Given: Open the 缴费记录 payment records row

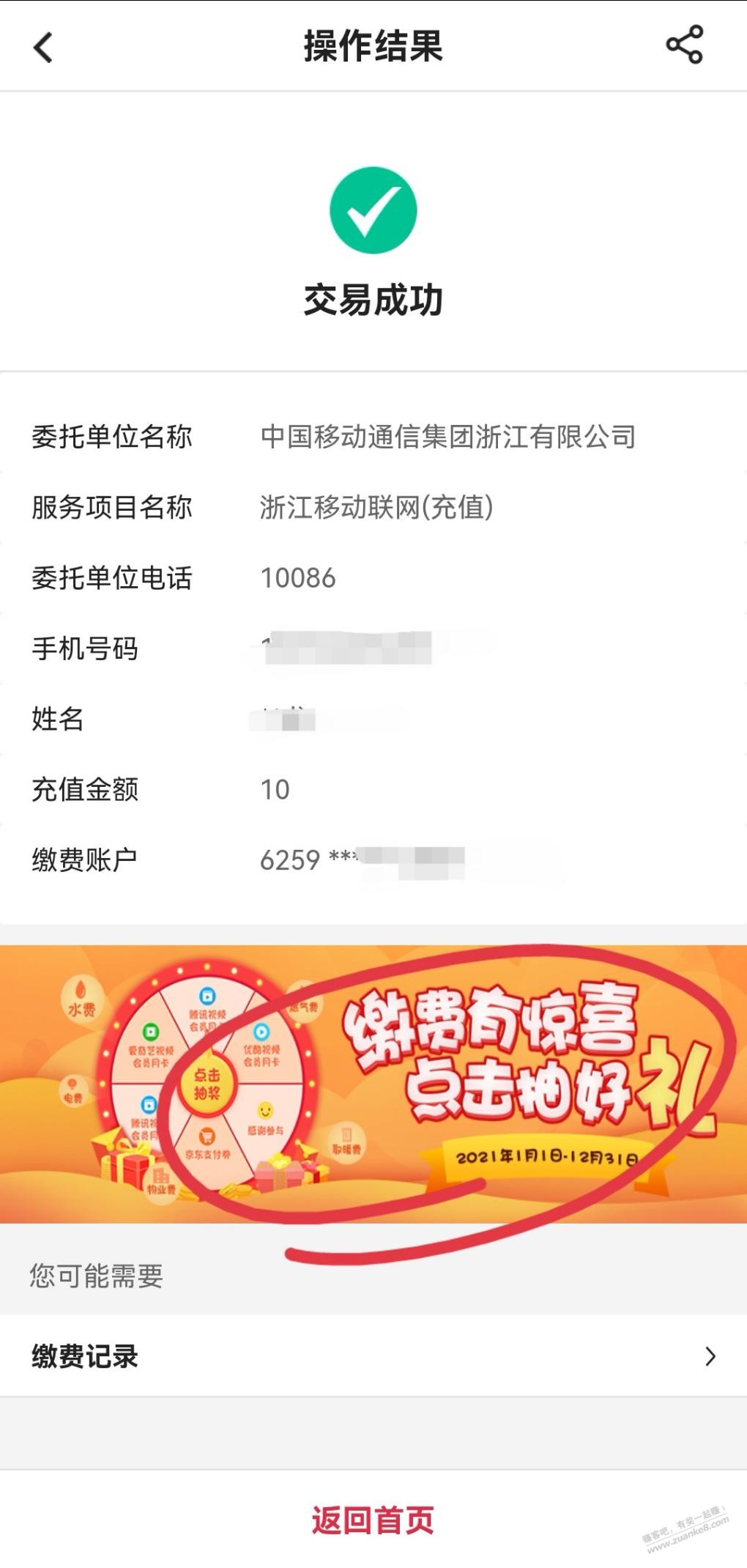Looking at the screenshot, I should click(x=373, y=1356).
